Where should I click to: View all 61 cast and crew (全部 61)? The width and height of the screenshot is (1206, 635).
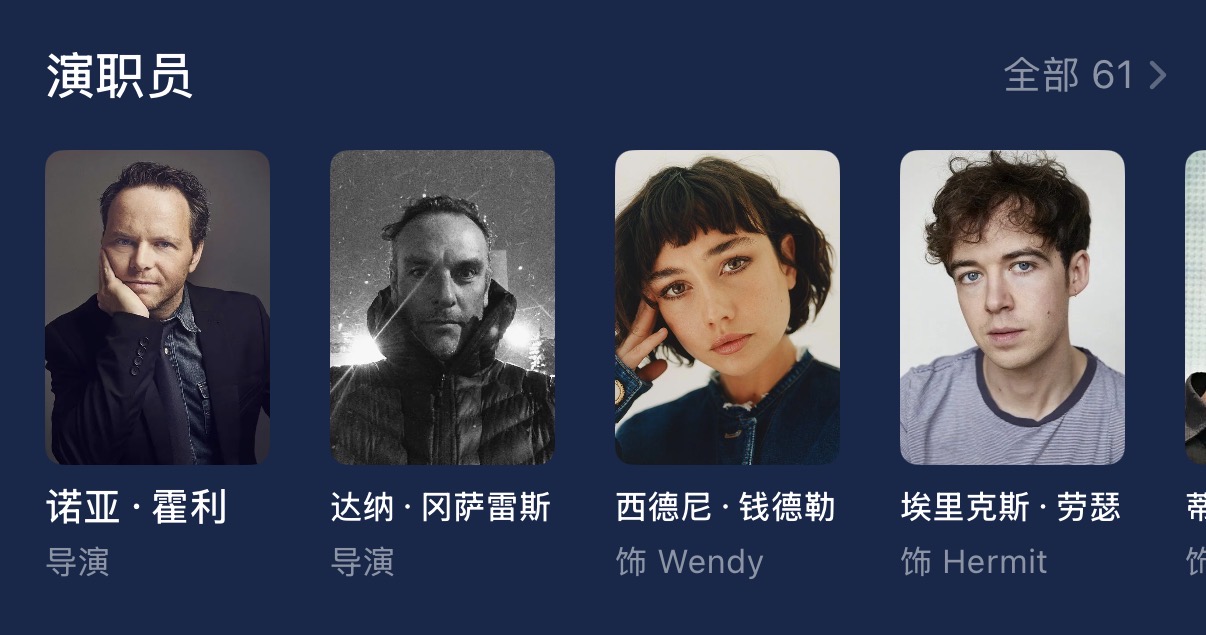click(1085, 76)
